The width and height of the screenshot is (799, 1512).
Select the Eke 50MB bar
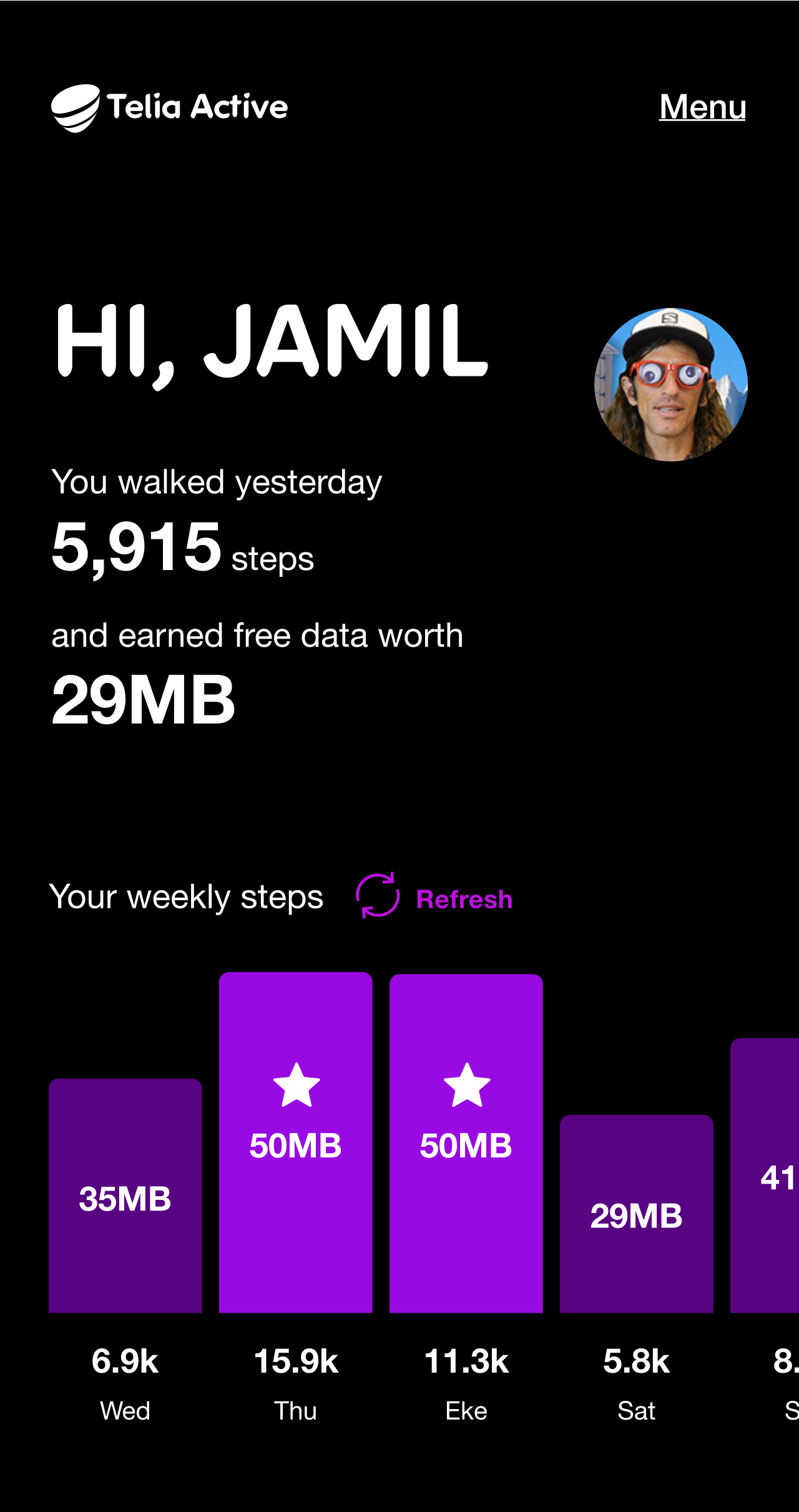[466, 1143]
